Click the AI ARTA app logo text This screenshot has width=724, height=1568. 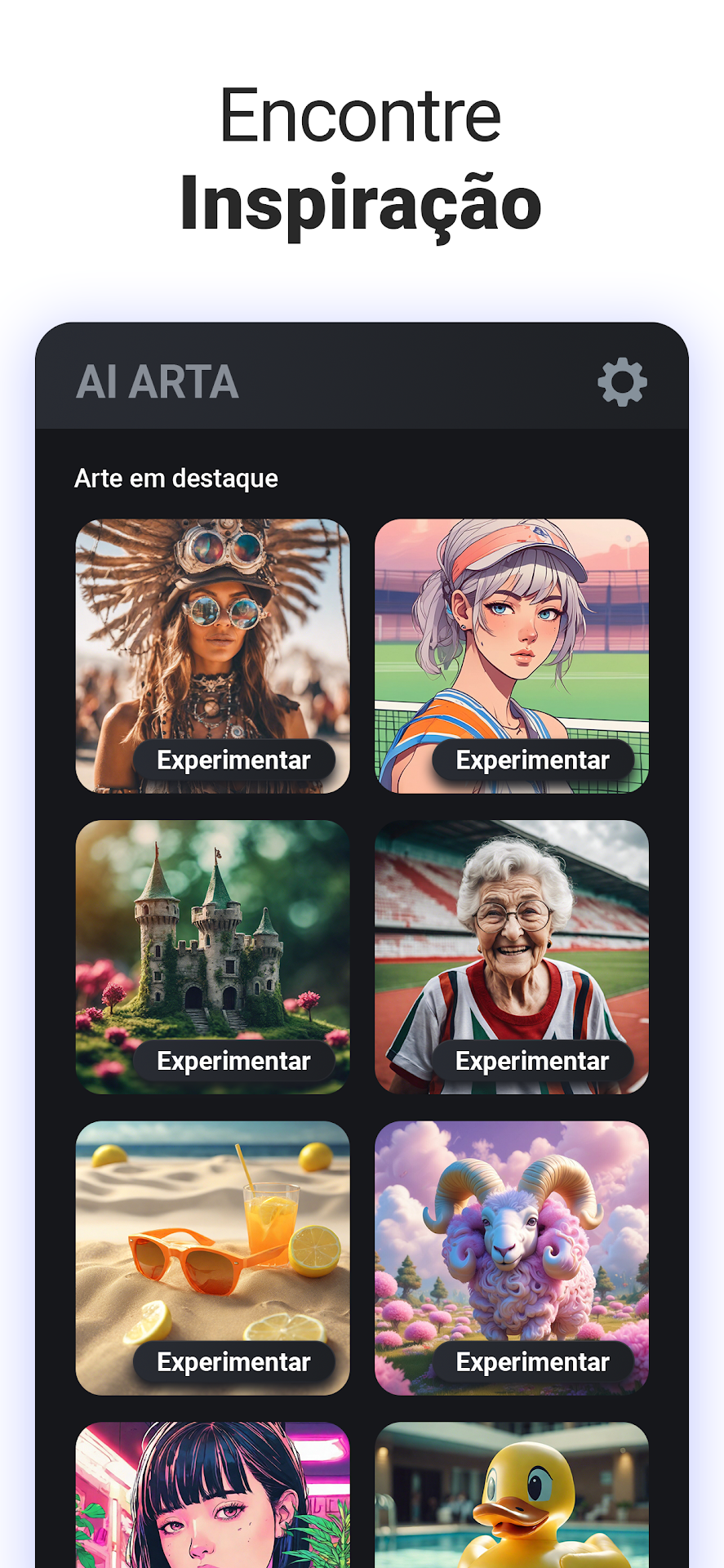[x=155, y=384]
